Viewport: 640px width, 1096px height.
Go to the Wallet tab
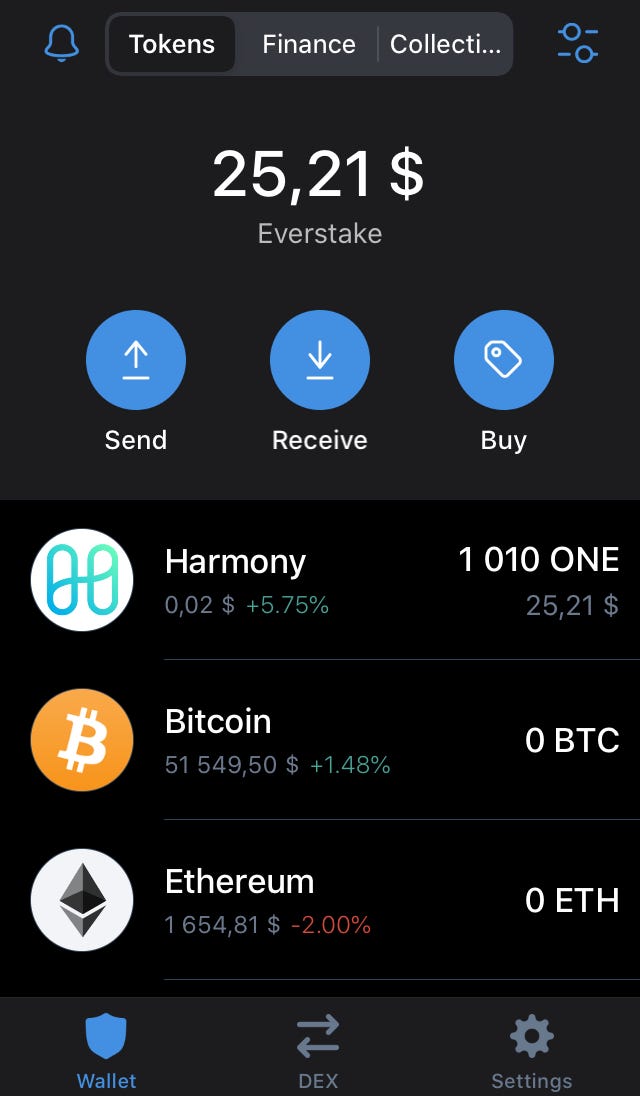click(107, 1048)
